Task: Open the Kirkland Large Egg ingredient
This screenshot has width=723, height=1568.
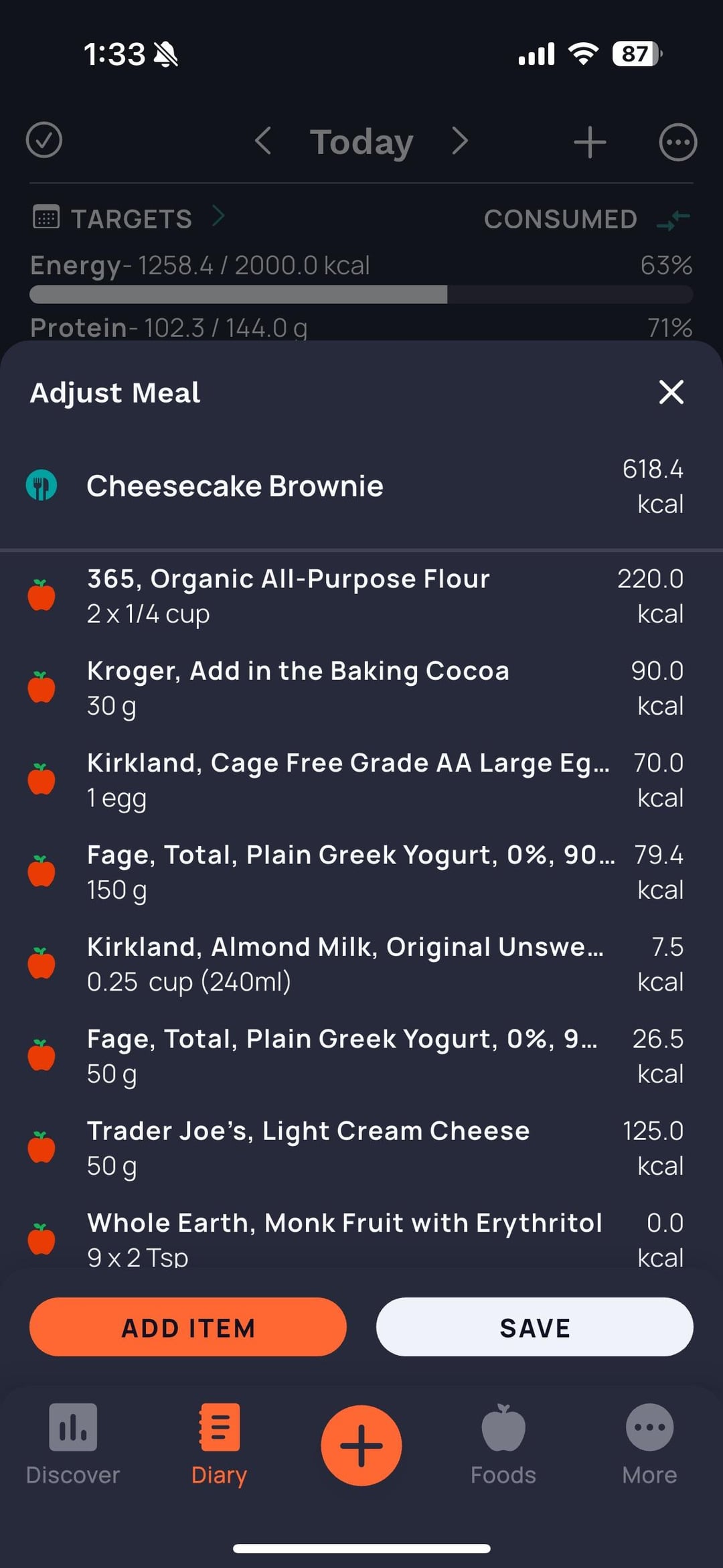Action: pyautogui.click(x=361, y=780)
